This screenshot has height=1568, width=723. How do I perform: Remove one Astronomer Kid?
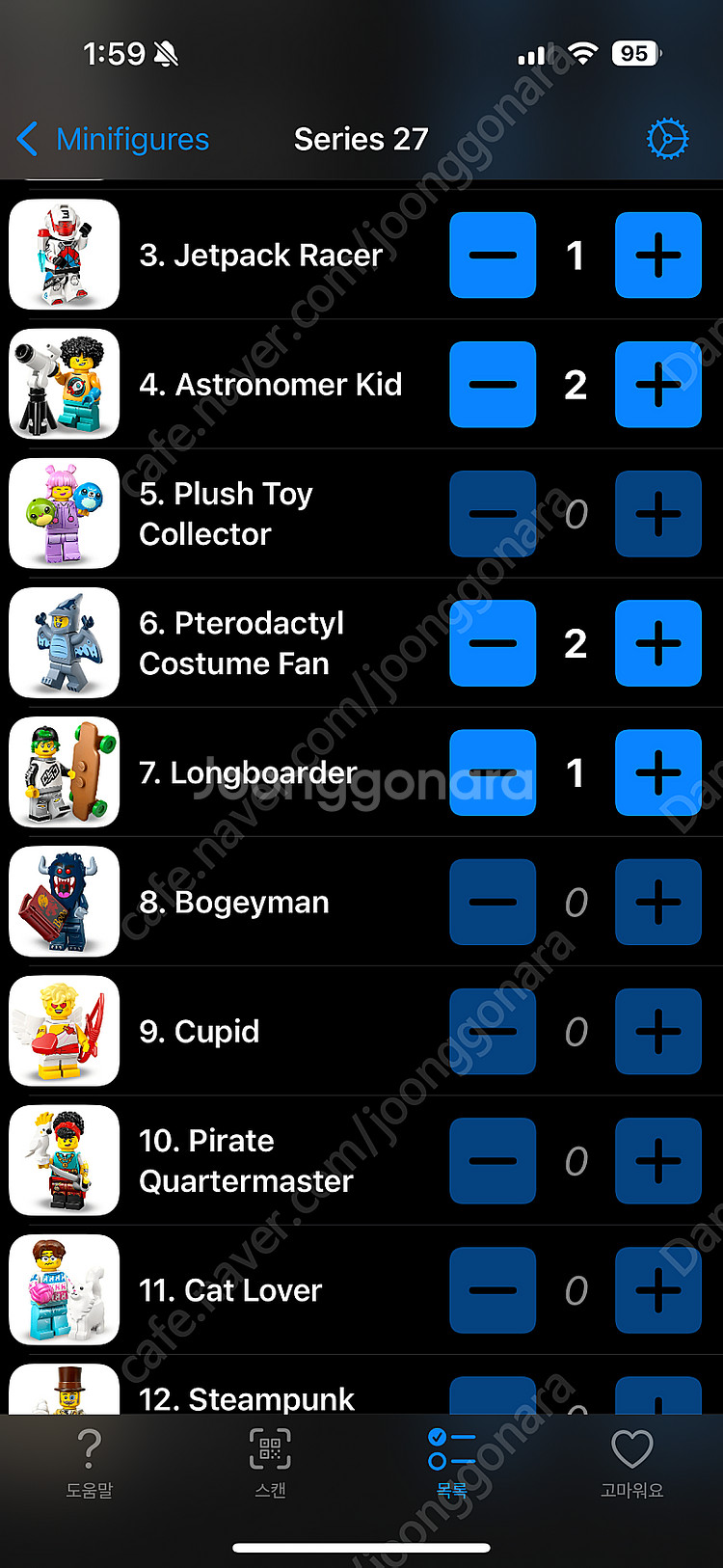coord(493,385)
